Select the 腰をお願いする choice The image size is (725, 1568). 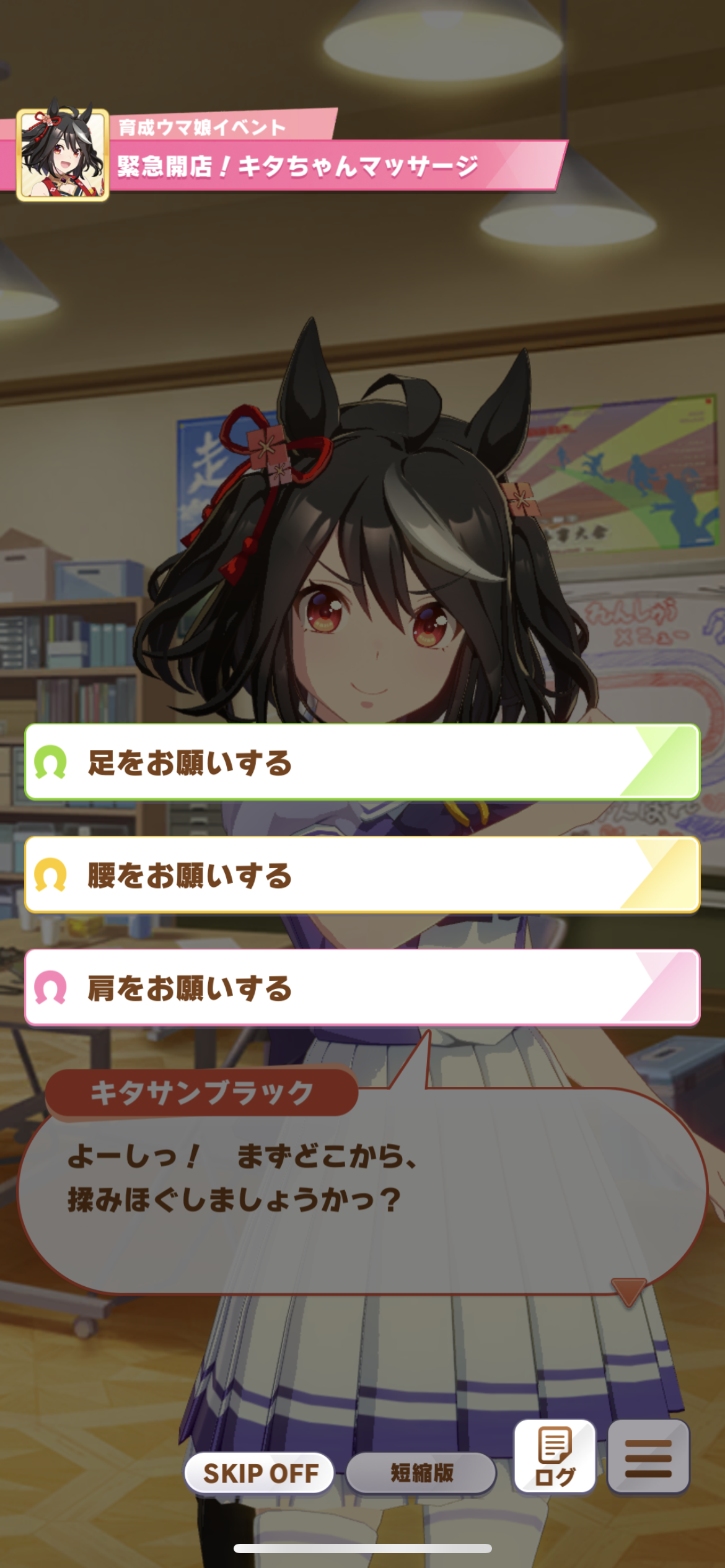click(362, 875)
